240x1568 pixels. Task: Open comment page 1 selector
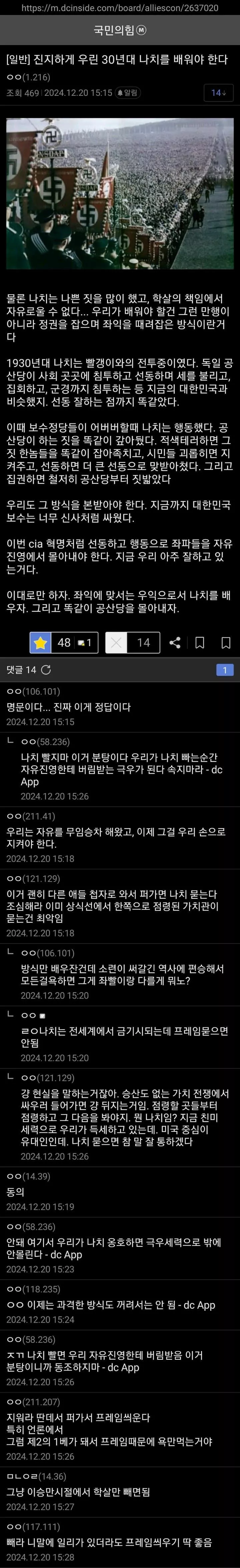coord(224,670)
